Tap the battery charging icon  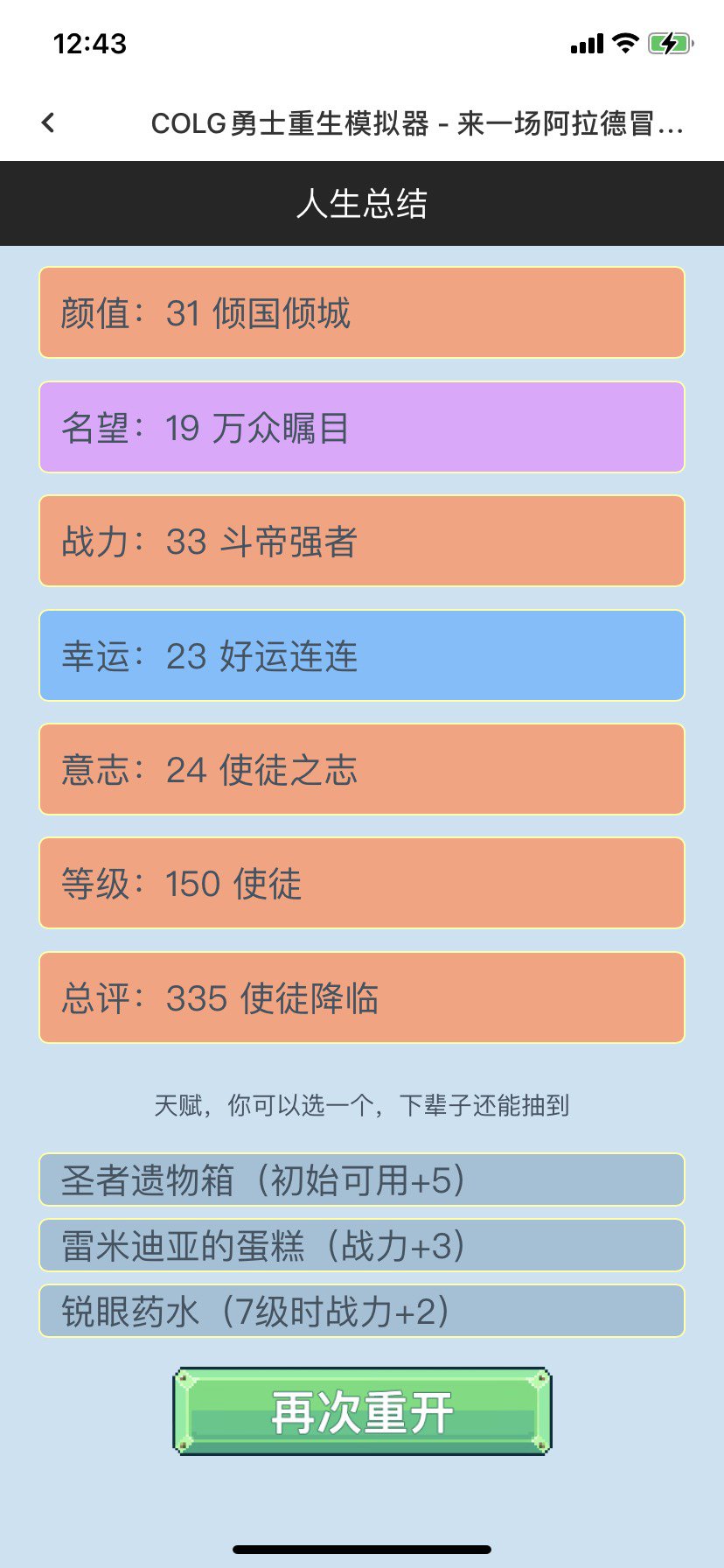pyautogui.click(x=669, y=42)
